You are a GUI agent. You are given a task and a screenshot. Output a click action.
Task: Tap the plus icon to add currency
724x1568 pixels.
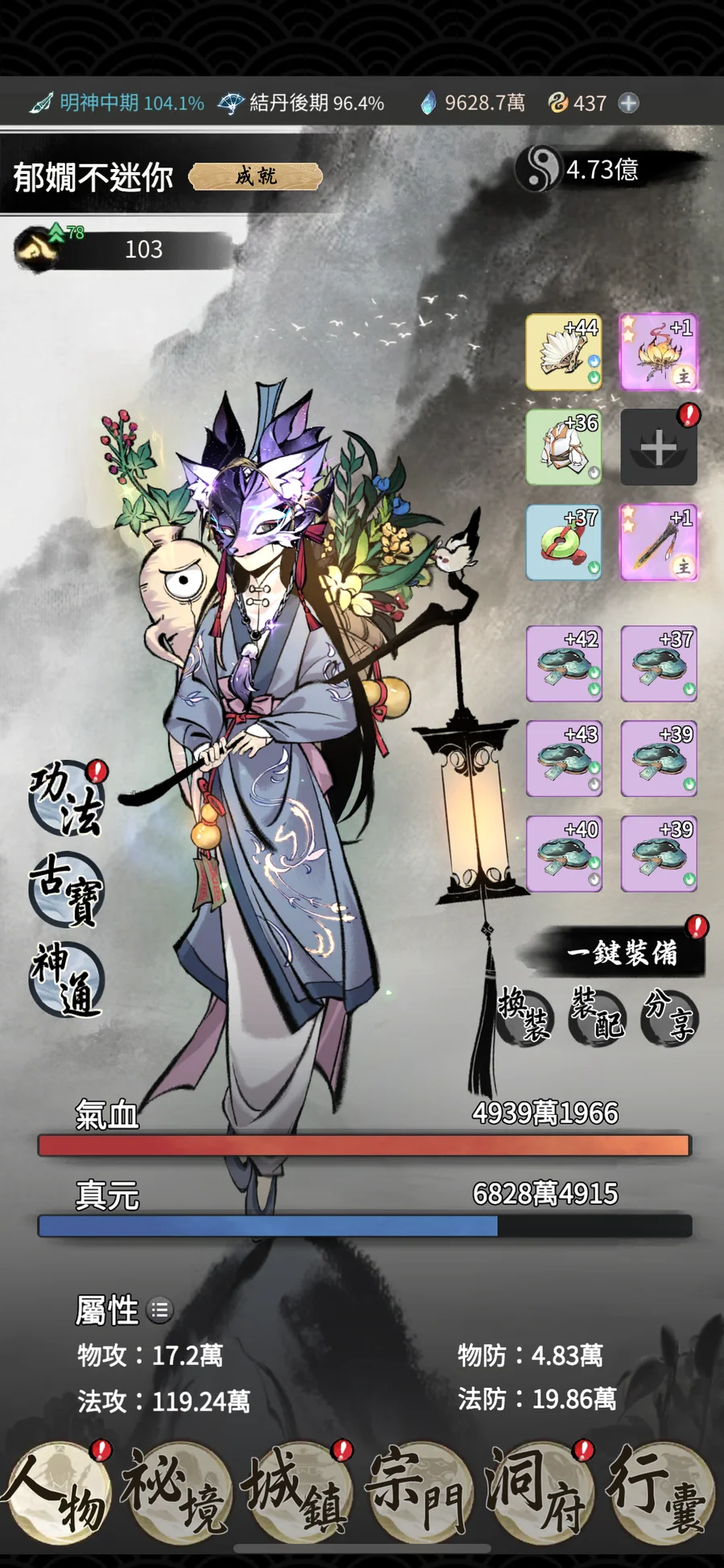tap(629, 103)
